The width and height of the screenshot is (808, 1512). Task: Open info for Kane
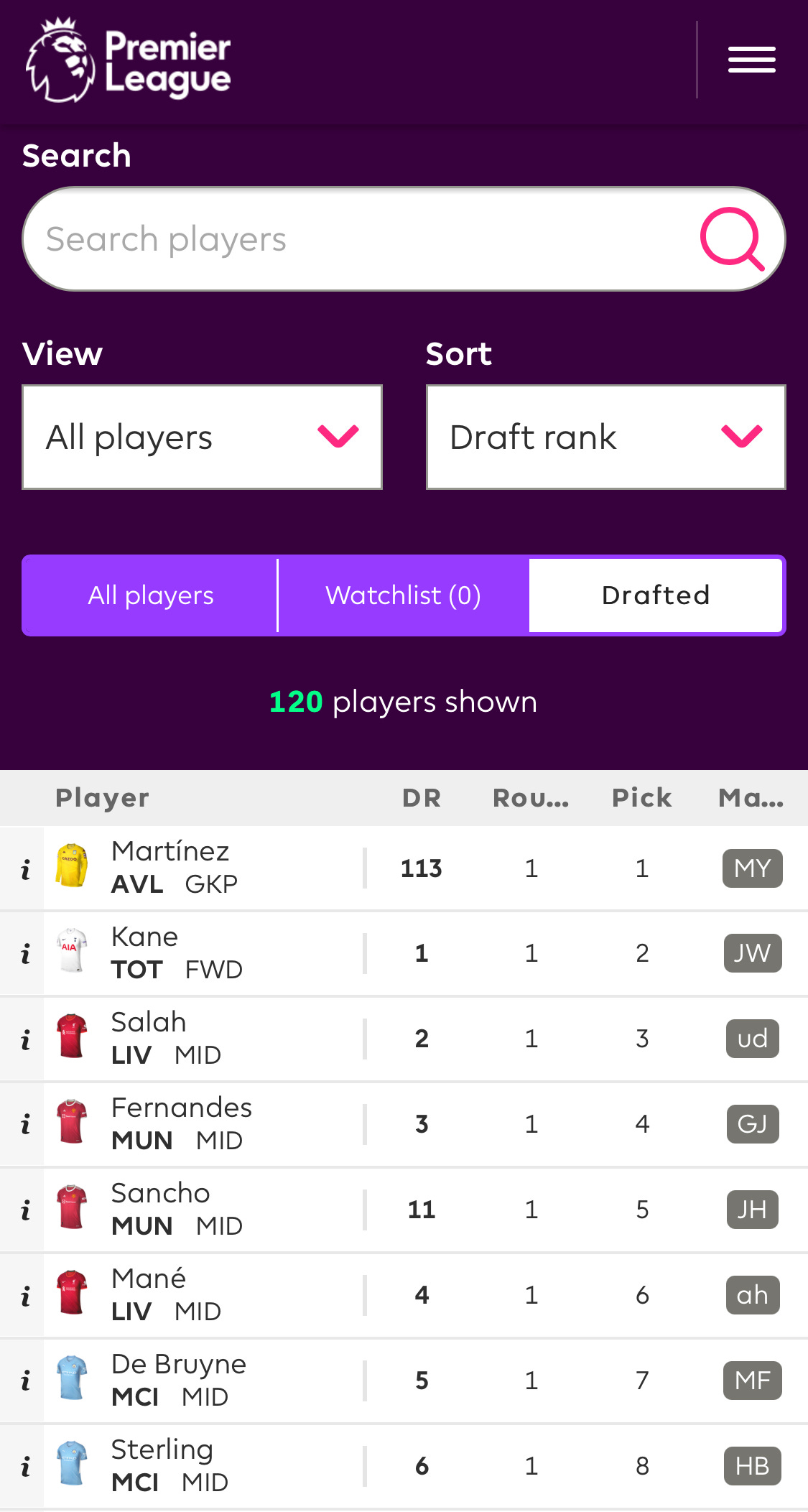pyautogui.click(x=25, y=954)
